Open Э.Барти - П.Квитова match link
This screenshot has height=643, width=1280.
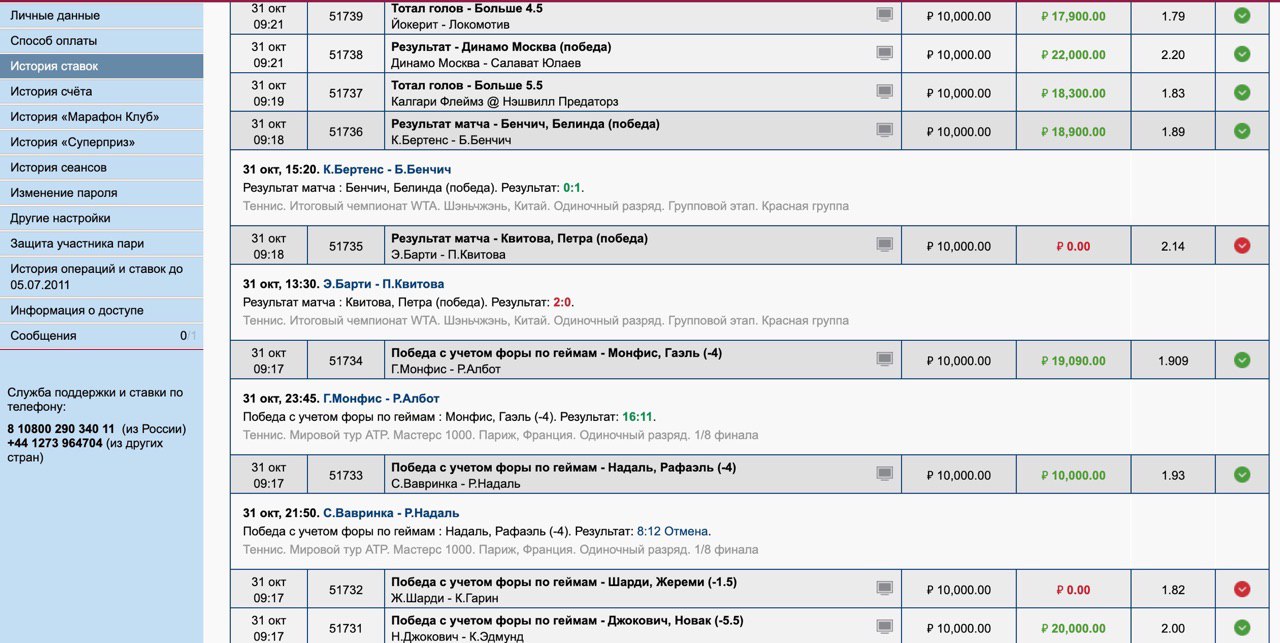pyautogui.click(x=383, y=284)
